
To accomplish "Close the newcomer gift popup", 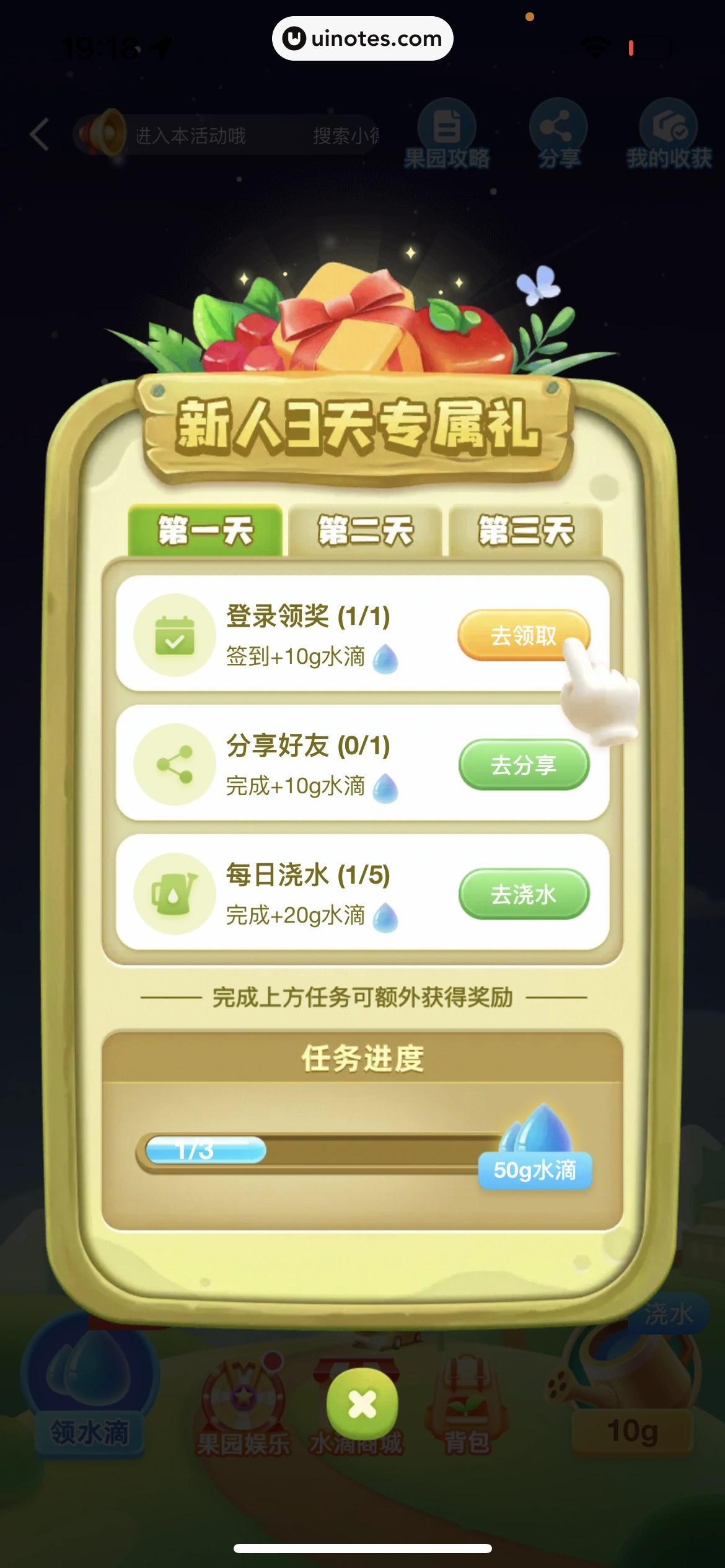I will [362, 1404].
